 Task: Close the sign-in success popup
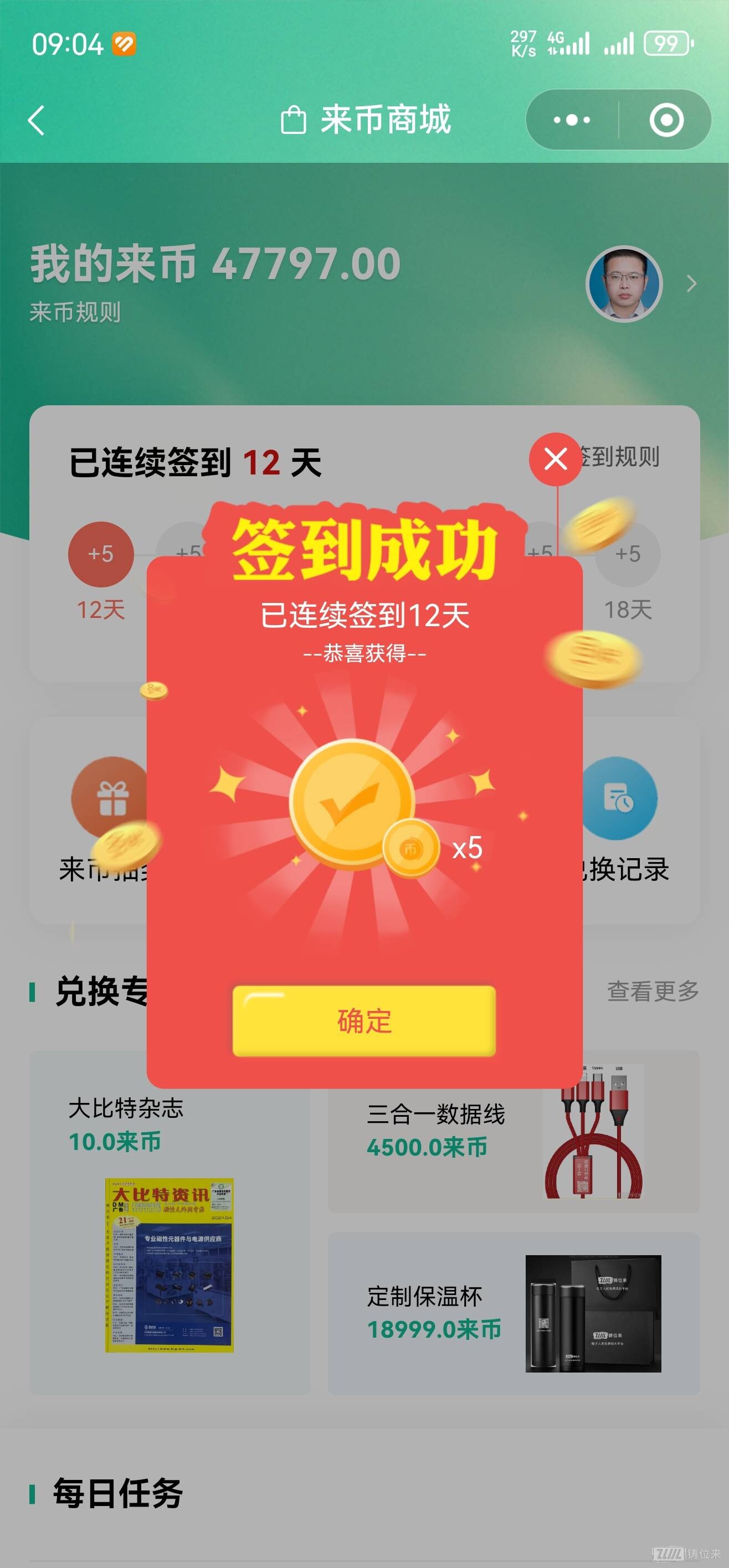(x=555, y=459)
